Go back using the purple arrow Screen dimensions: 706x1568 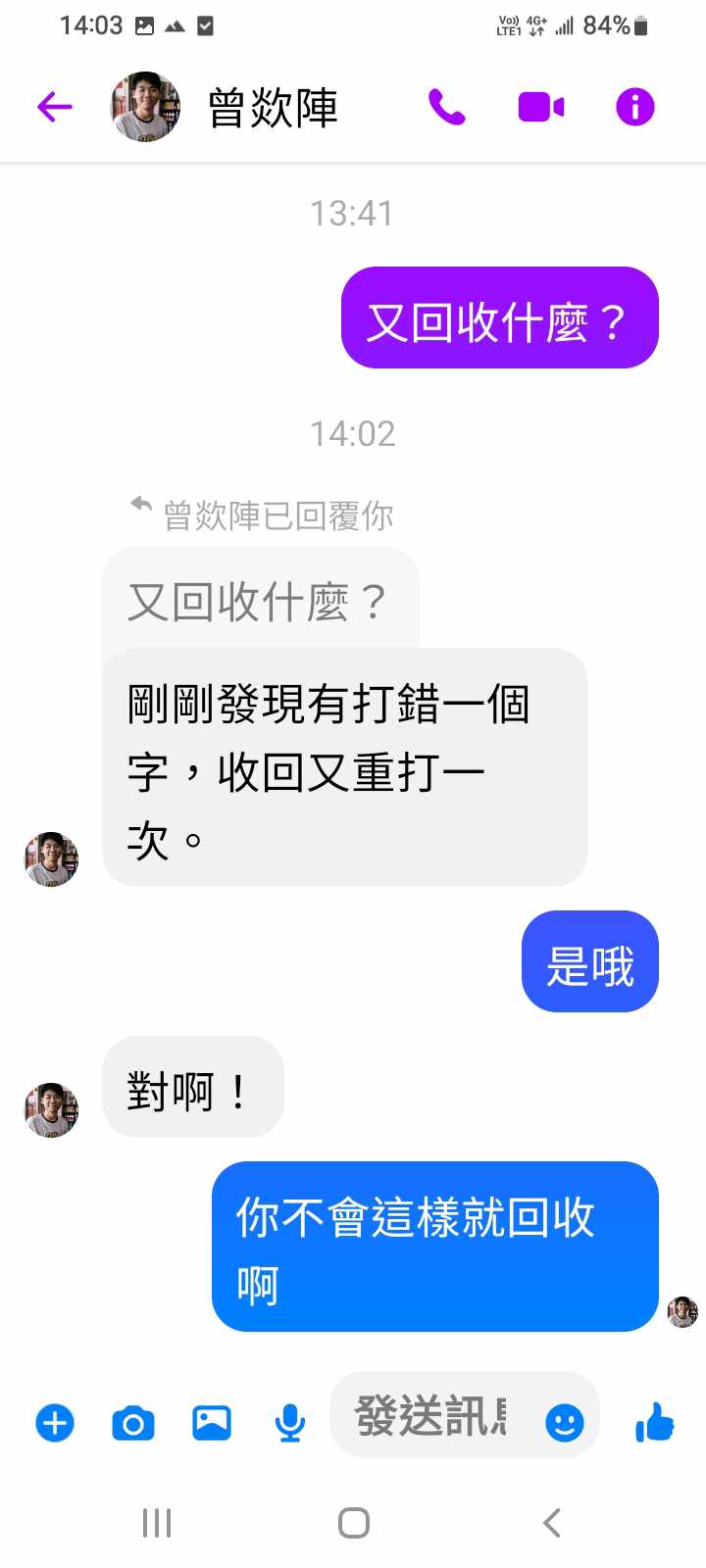[x=55, y=107]
